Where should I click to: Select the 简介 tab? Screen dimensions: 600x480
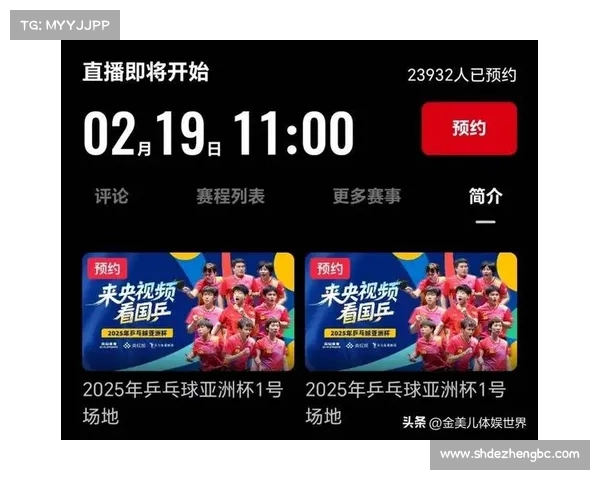[485, 196]
